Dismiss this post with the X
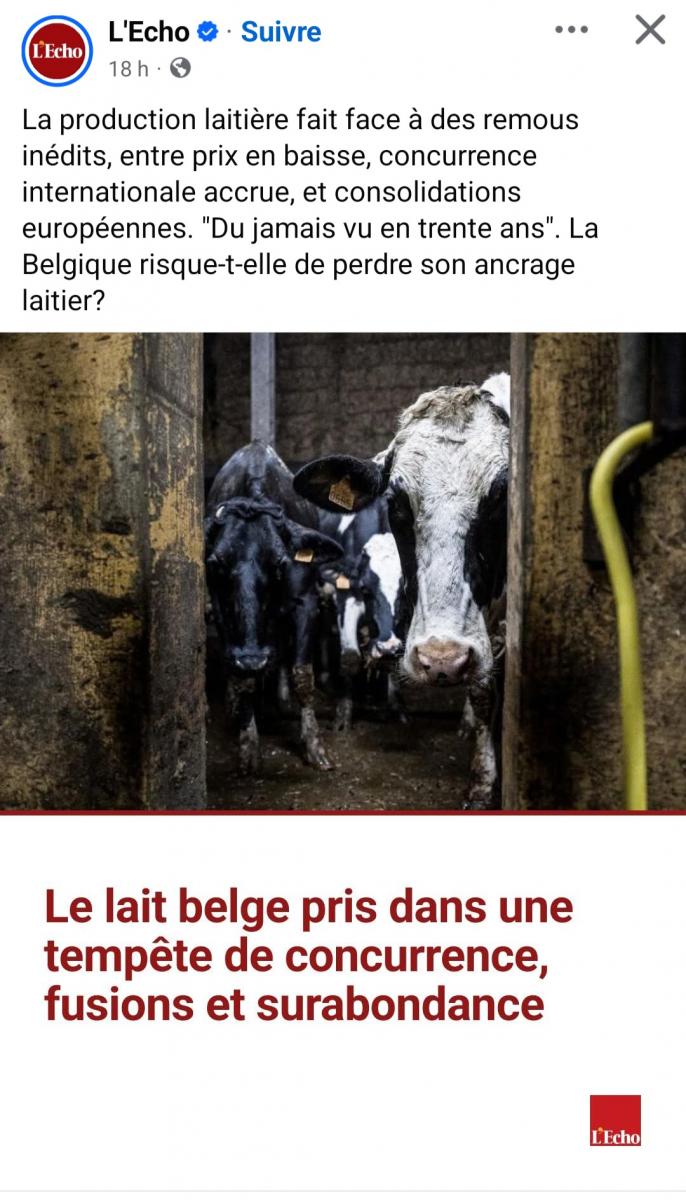The height and width of the screenshot is (1200, 686). pos(650,30)
